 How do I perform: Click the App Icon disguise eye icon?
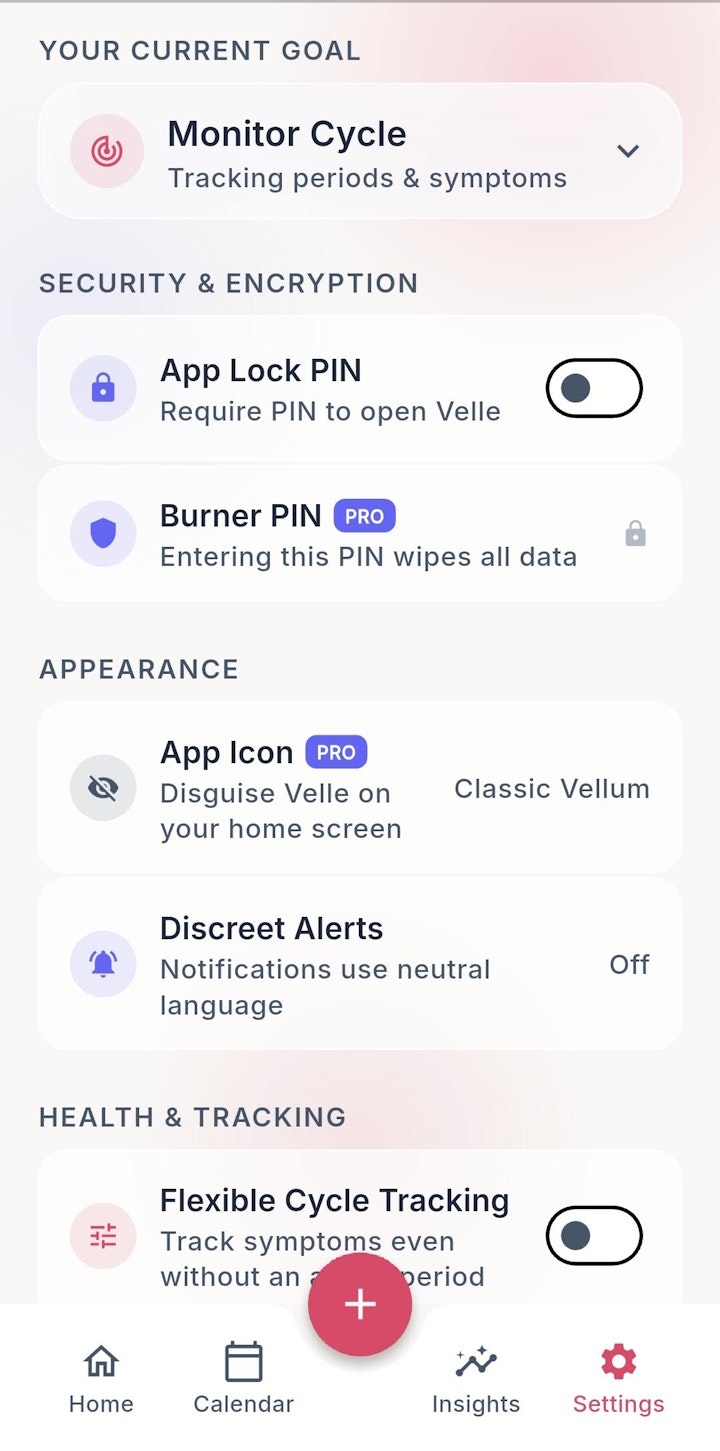click(103, 788)
